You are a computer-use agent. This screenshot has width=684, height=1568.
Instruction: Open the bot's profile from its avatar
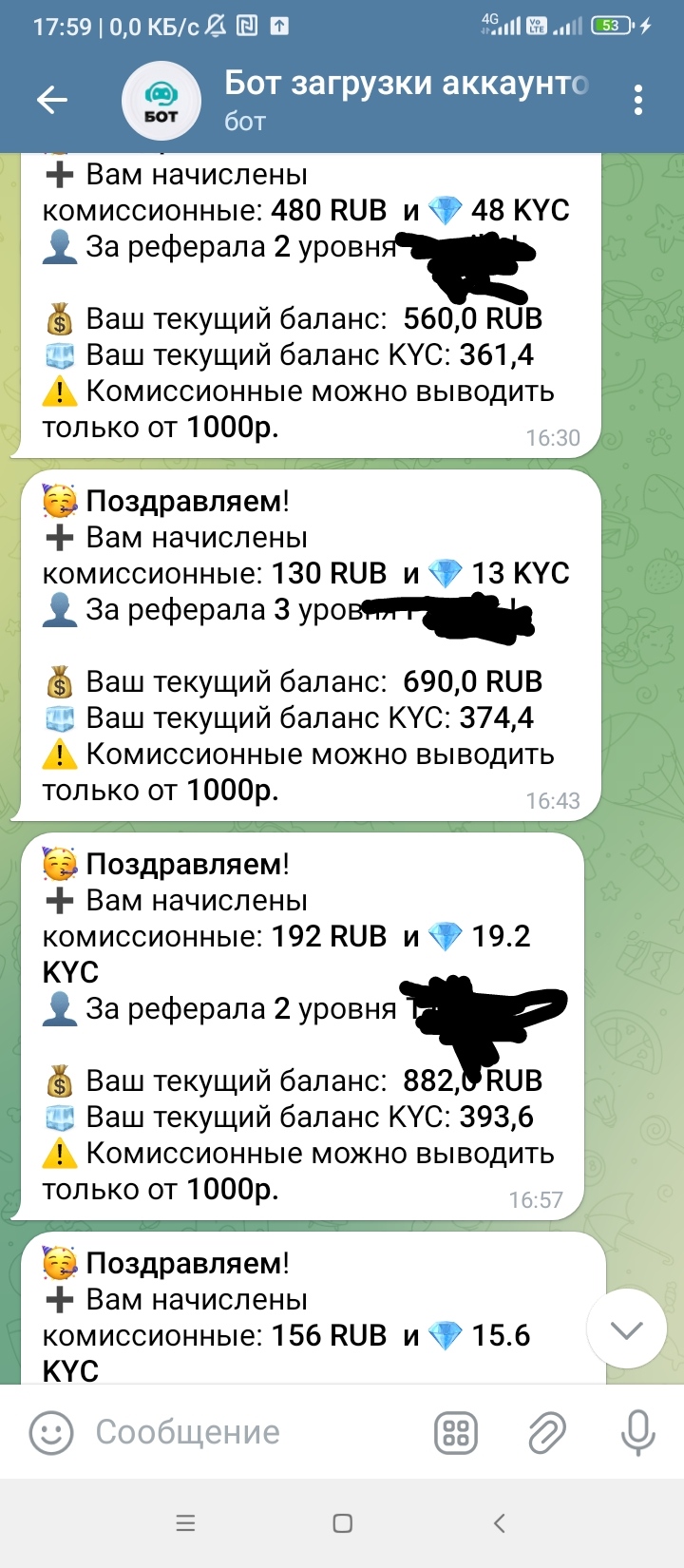pyautogui.click(x=161, y=101)
